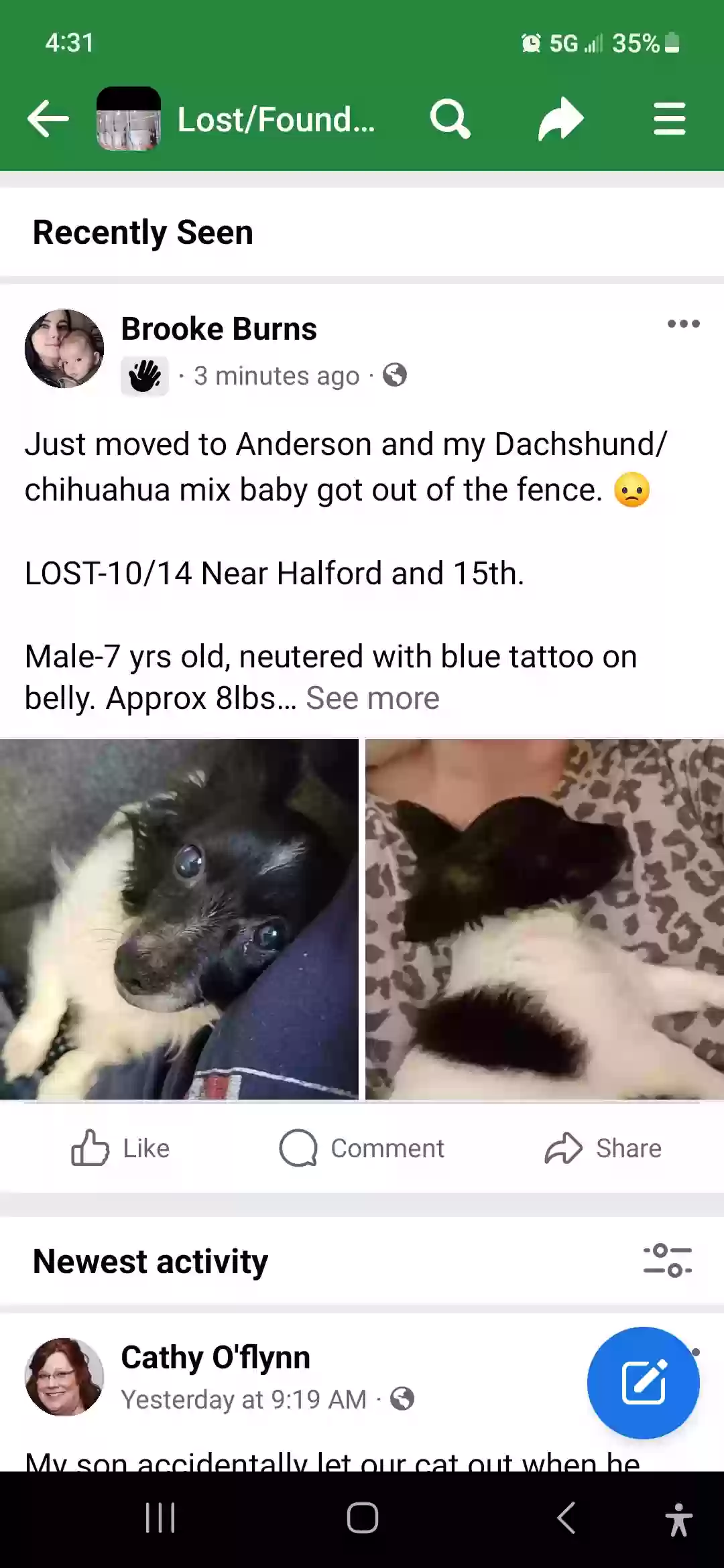Open the Lost/Found group title
The height and width of the screenshot is (1568, 724).
tap(276, 119)
